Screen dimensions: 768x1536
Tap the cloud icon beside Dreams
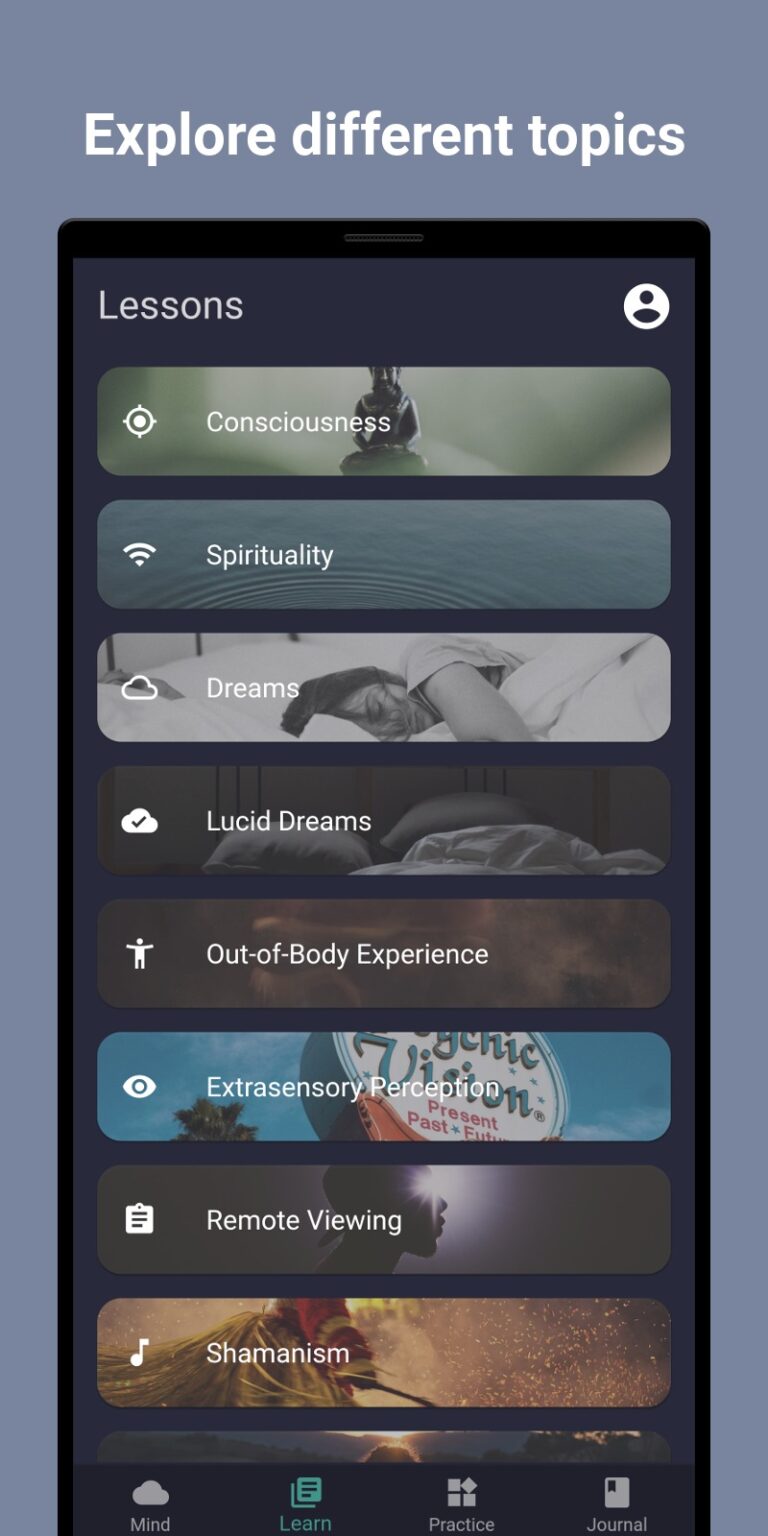coord(139,687)
